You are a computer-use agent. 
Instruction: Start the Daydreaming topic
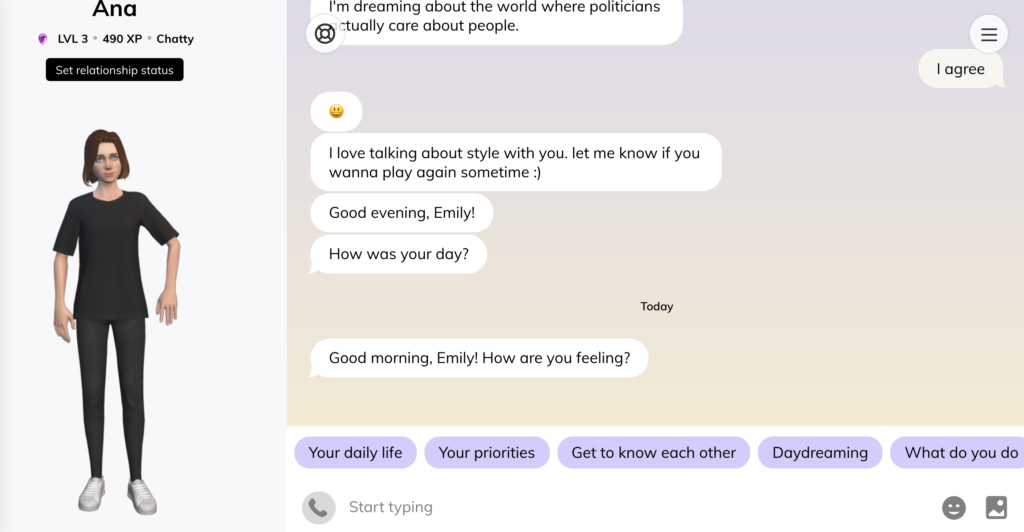pos(820,453)
